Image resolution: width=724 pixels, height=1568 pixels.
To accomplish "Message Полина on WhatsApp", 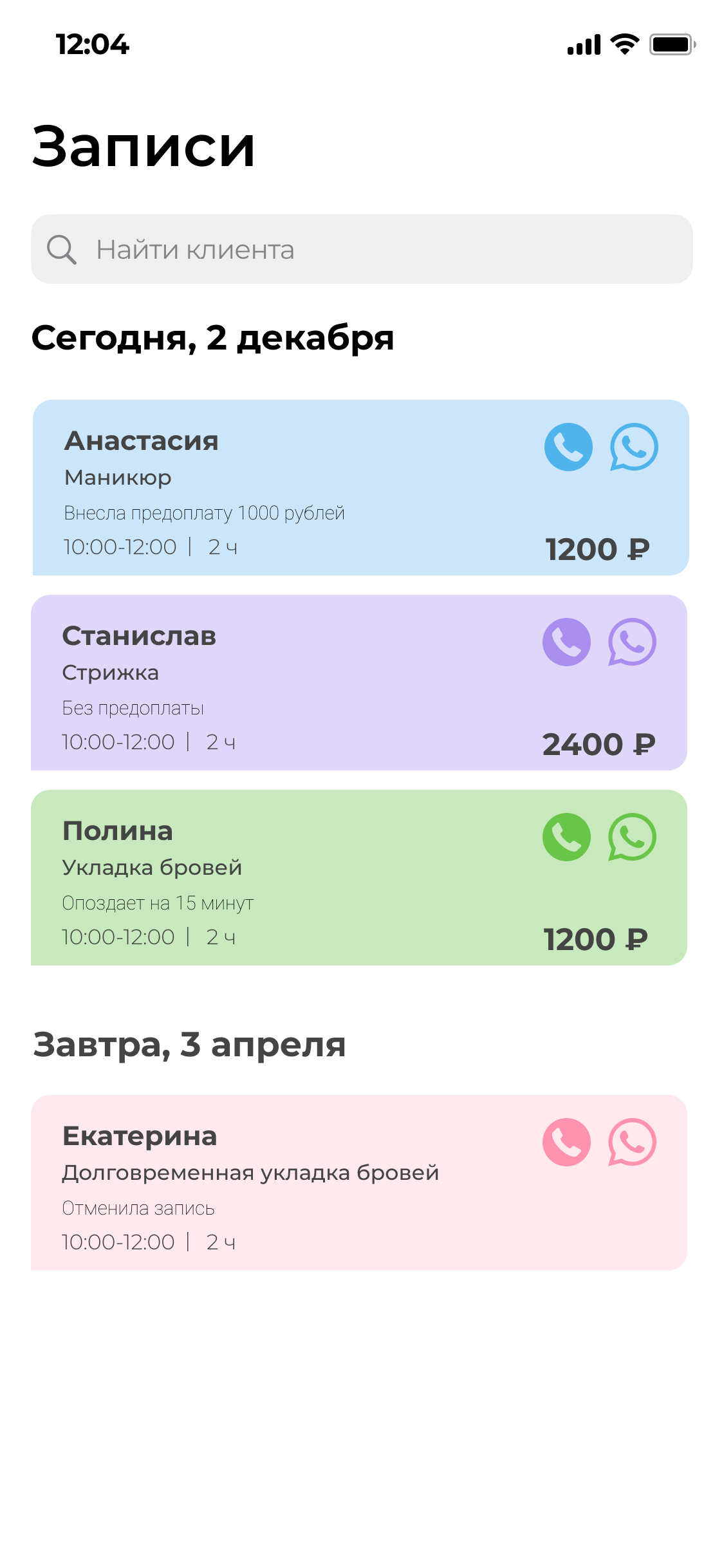I will (632, 837).
